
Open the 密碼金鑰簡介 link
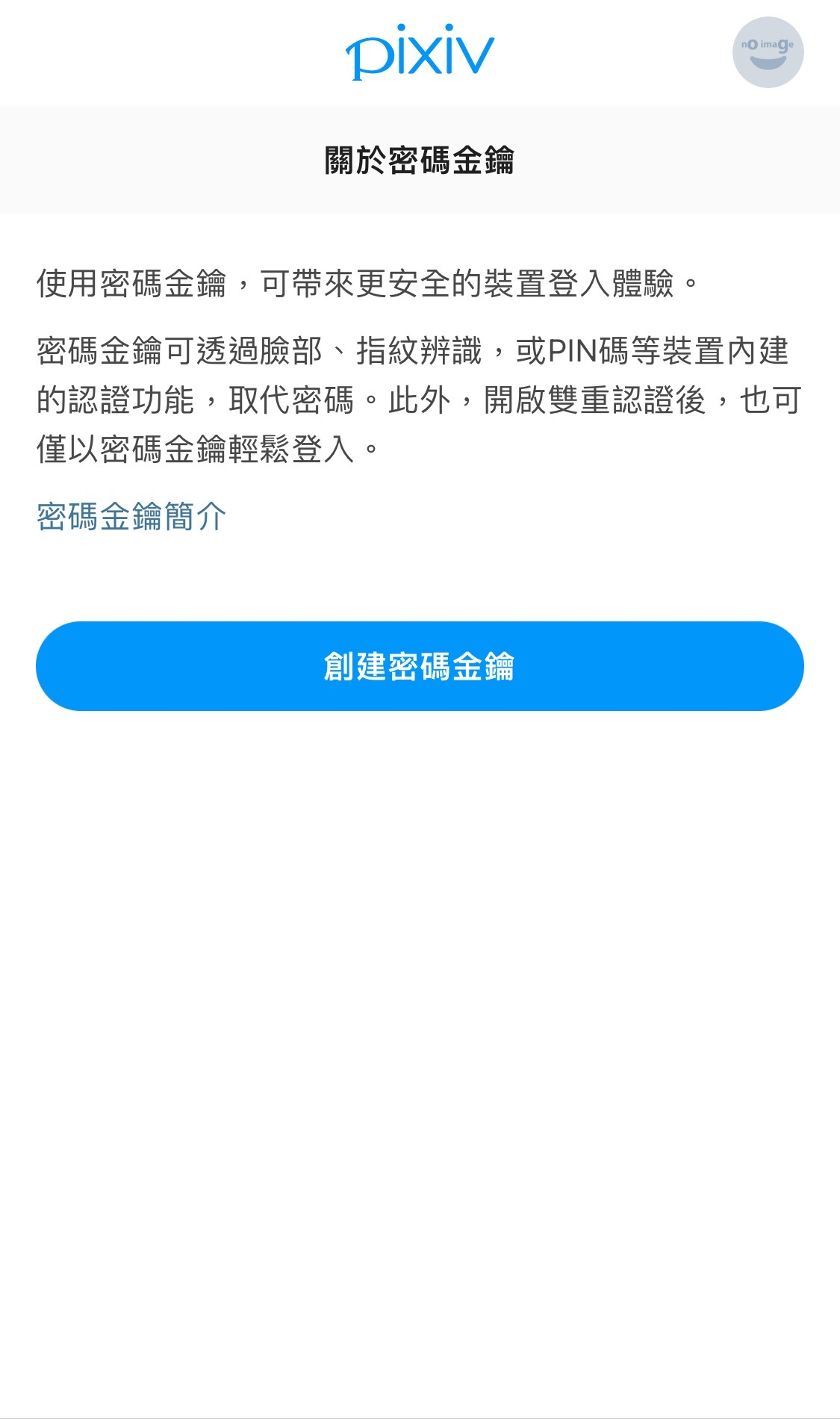(x=131, y=517)
